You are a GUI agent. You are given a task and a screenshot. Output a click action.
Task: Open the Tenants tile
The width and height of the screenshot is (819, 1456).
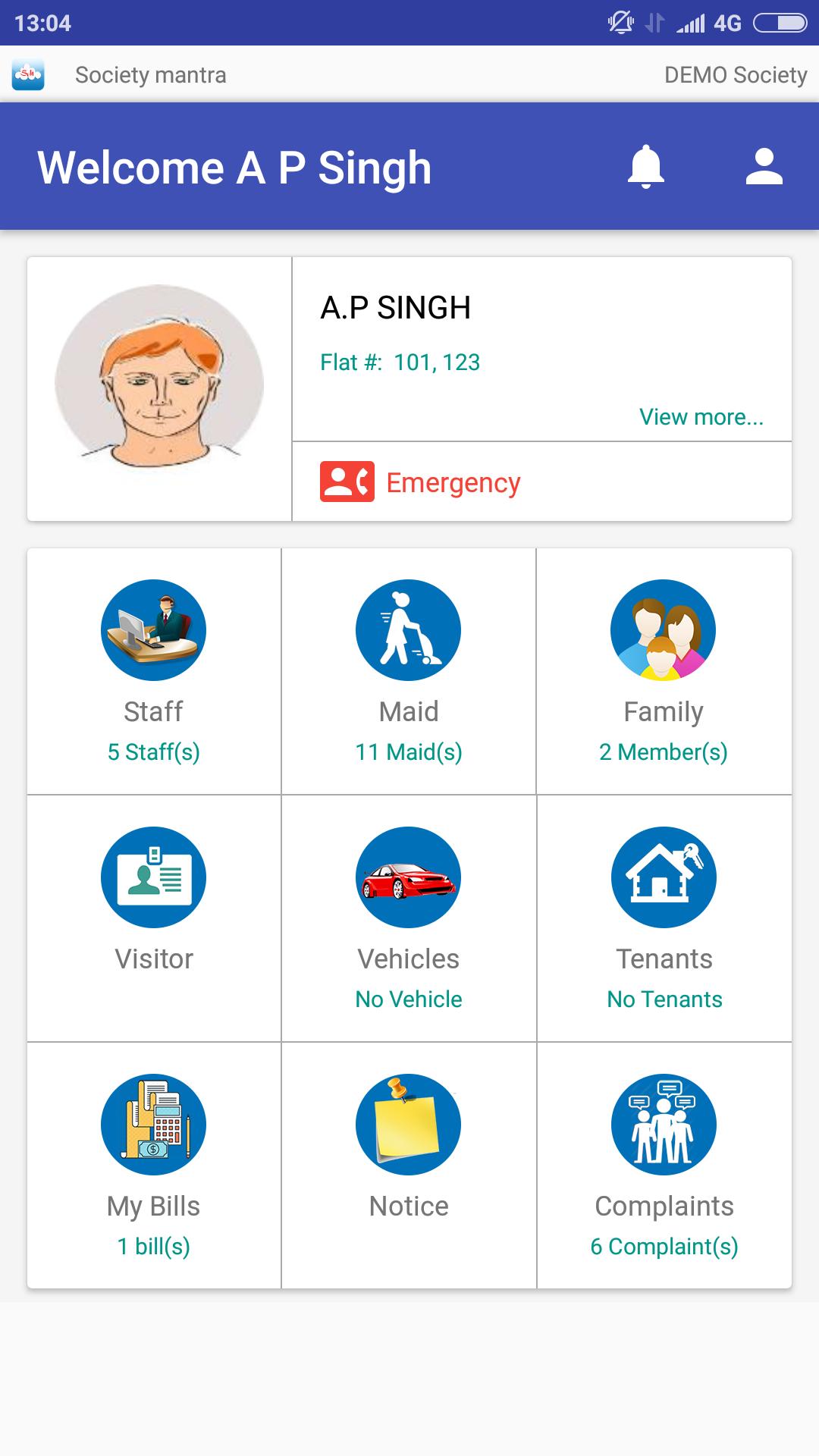tap(664, 918)
